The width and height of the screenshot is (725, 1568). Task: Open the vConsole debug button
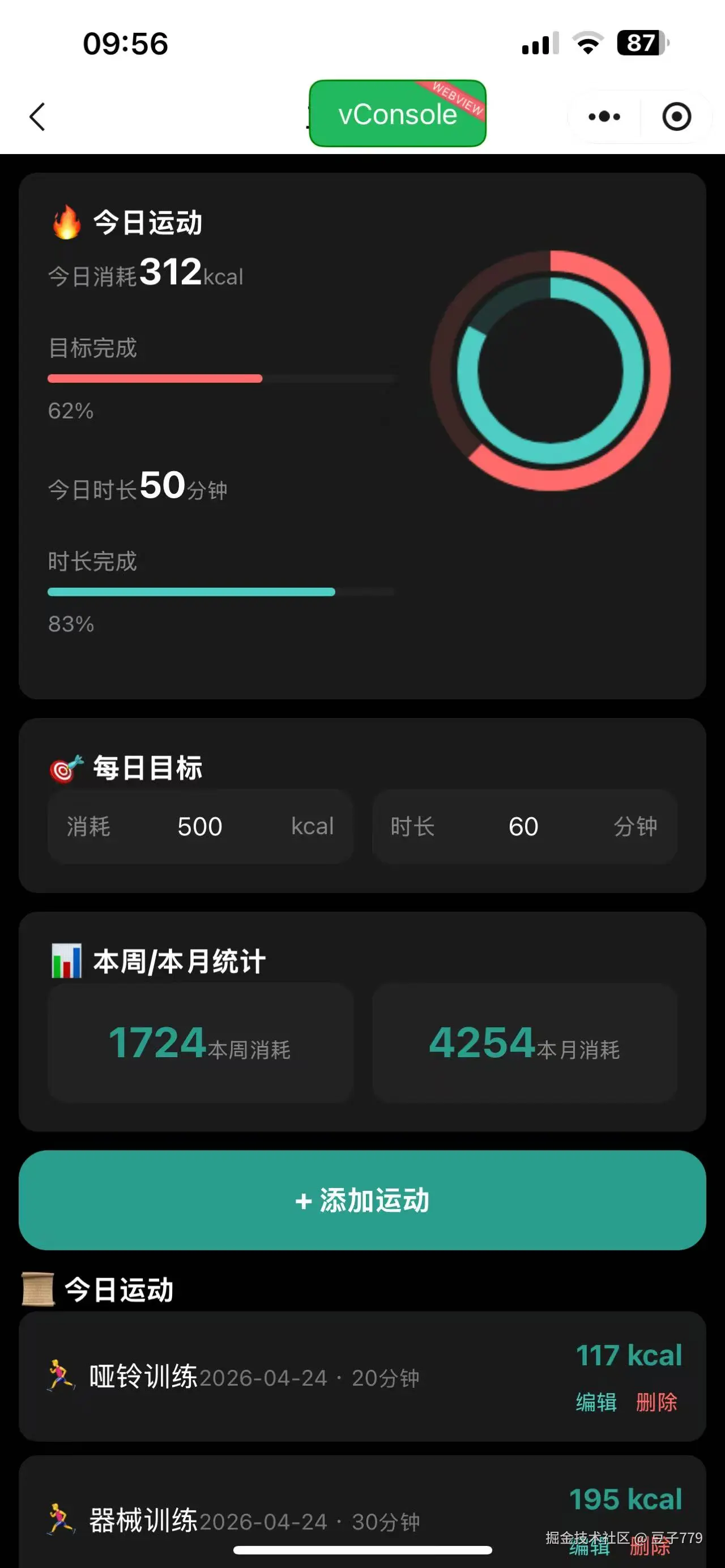click(x=398, y=114)
